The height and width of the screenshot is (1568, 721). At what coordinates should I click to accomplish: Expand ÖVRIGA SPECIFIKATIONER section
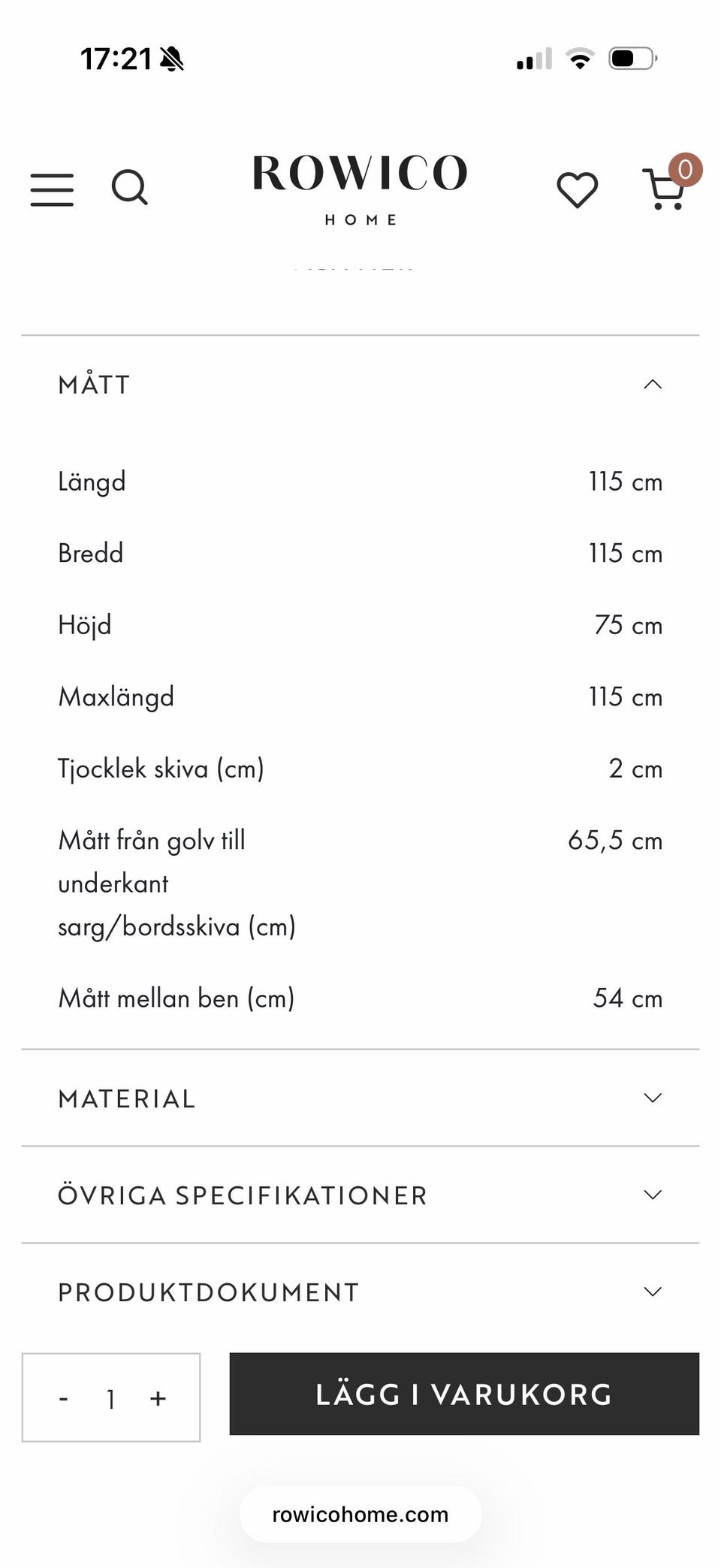(x=653, y=1195)
